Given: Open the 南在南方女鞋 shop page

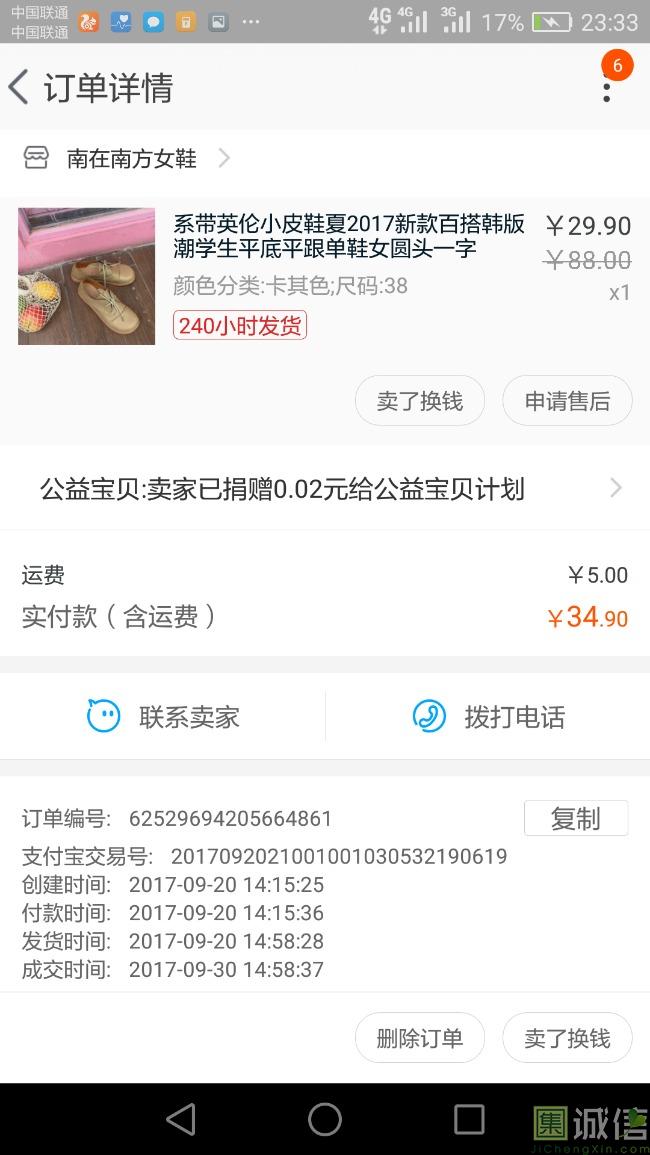Looking at the screenshot, I should tap(130, 158).
